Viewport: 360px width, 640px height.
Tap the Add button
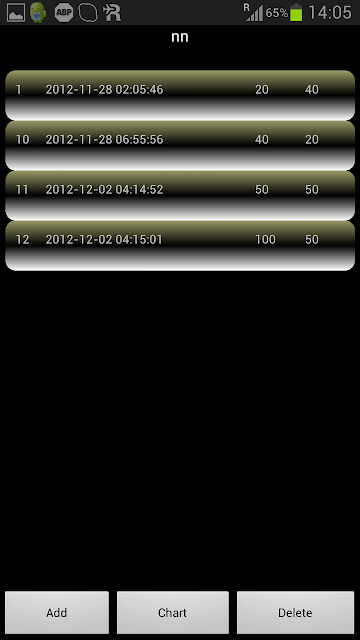tap(57, 612)
